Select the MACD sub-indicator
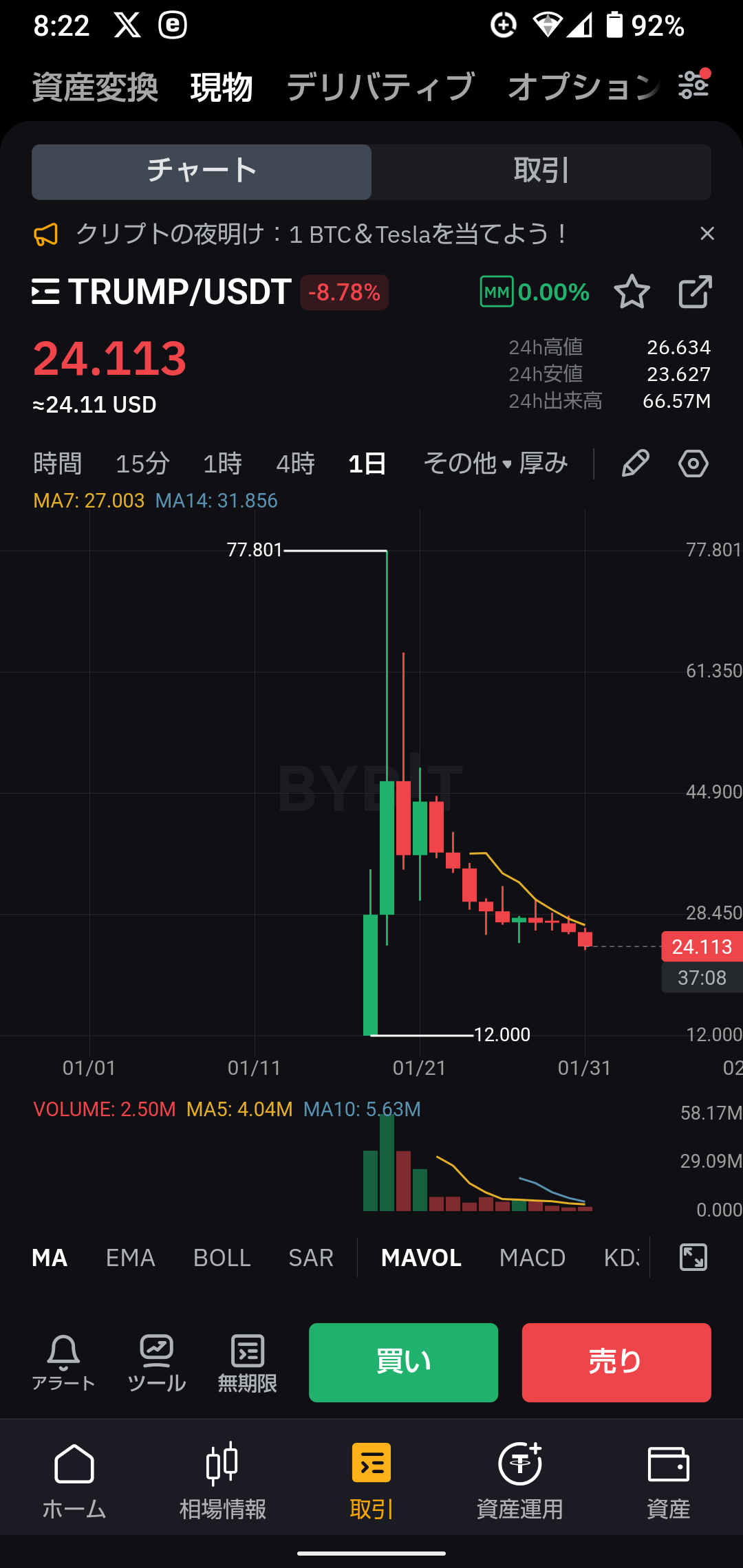743x1568 pixels. [x=532, y=1258]
